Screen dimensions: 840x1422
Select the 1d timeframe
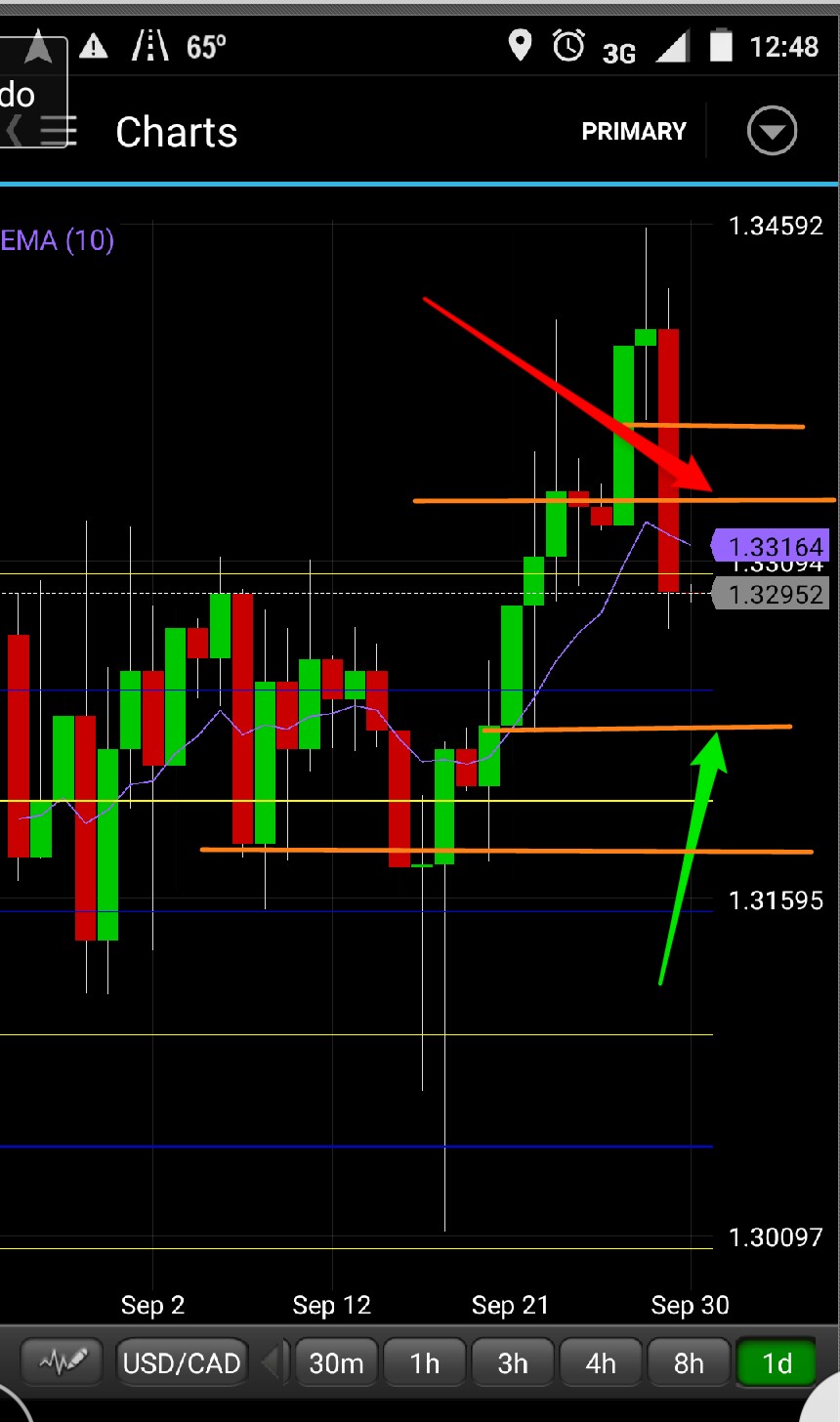click(776, 1361)
